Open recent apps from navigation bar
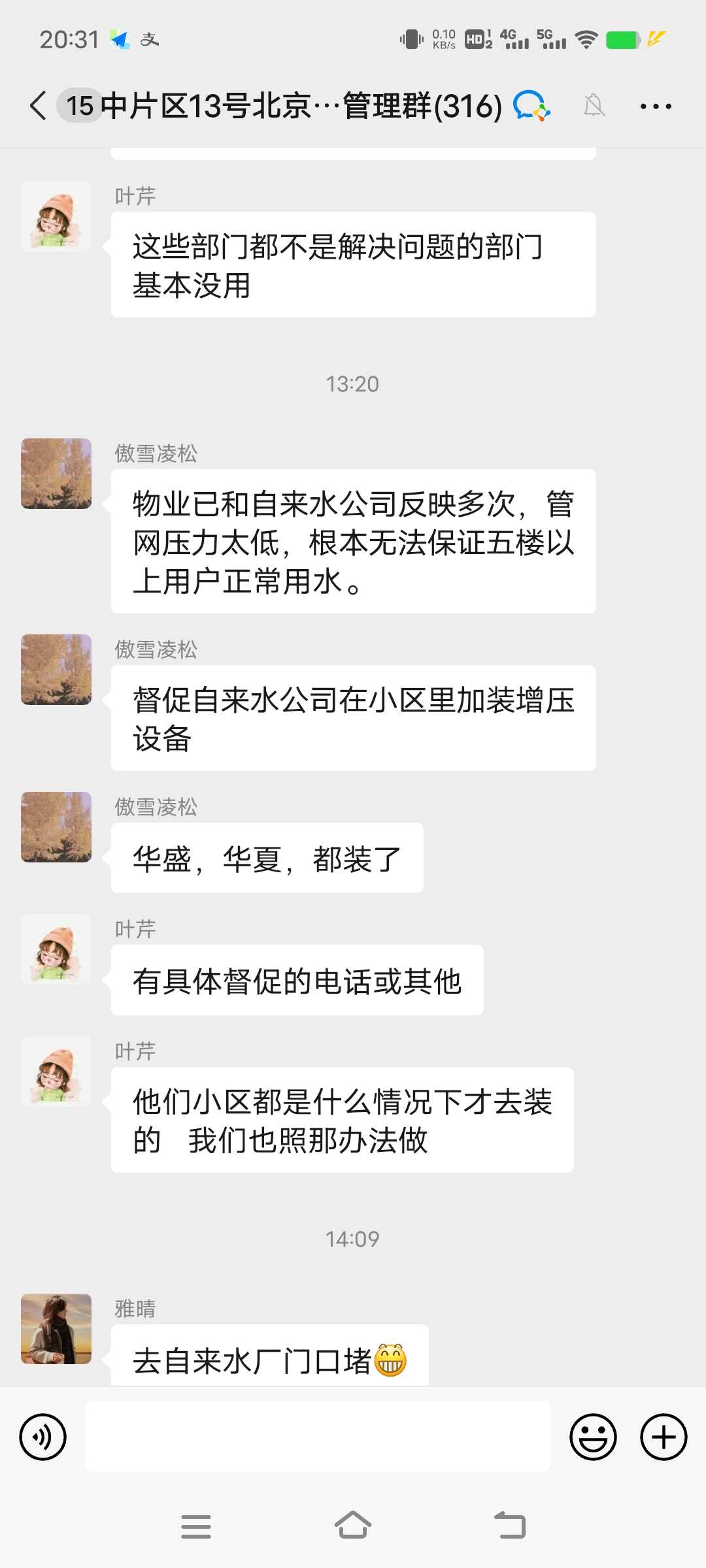The image size is (706, 1568). [196, 1526]
